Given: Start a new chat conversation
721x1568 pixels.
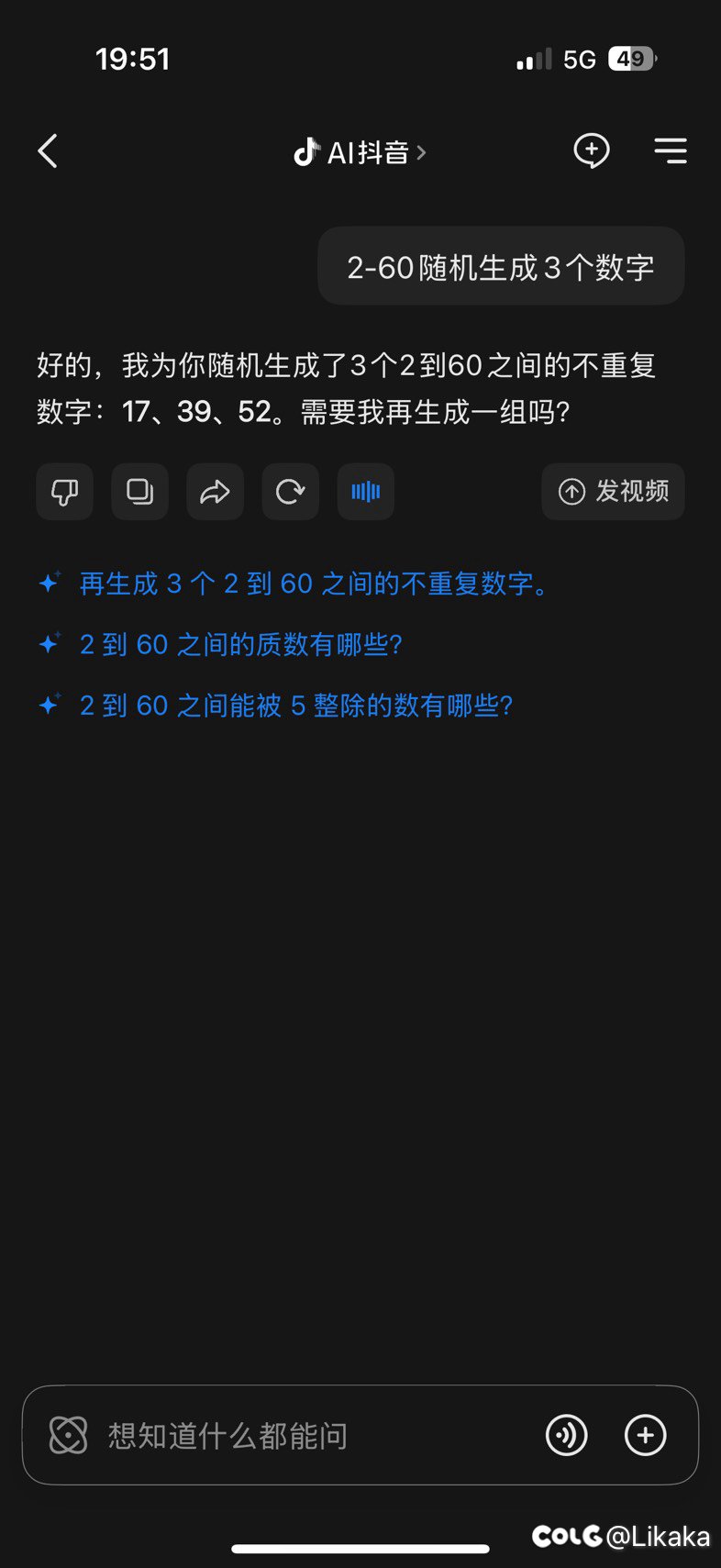Looking at the screenshot, I should [592, 151].
